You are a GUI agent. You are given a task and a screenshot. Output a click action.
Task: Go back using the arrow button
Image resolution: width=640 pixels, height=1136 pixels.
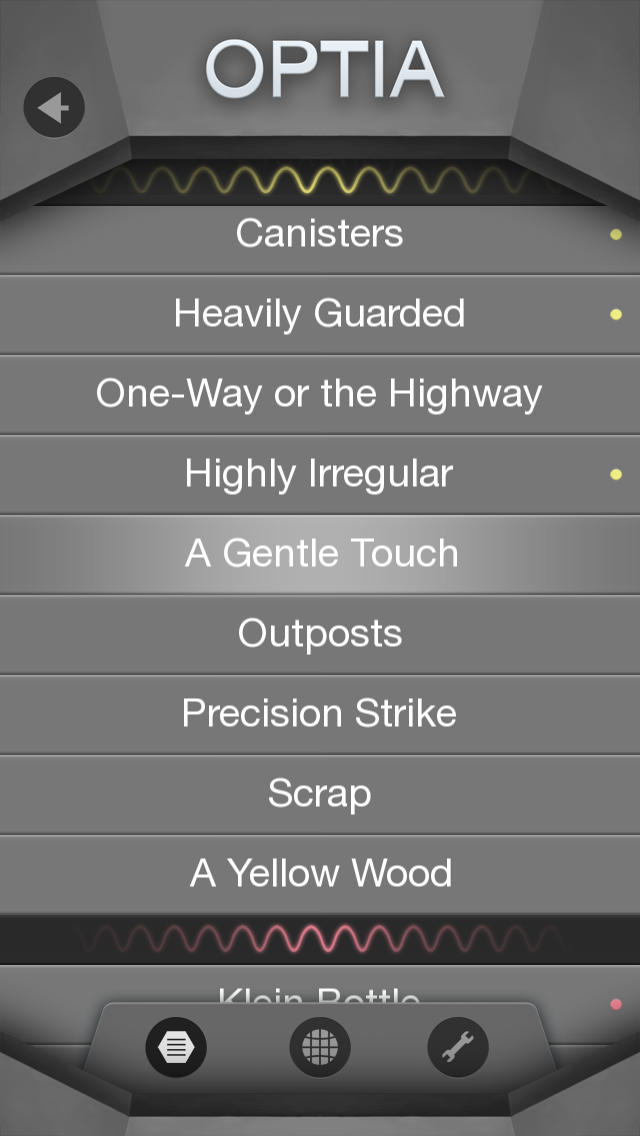54,107
